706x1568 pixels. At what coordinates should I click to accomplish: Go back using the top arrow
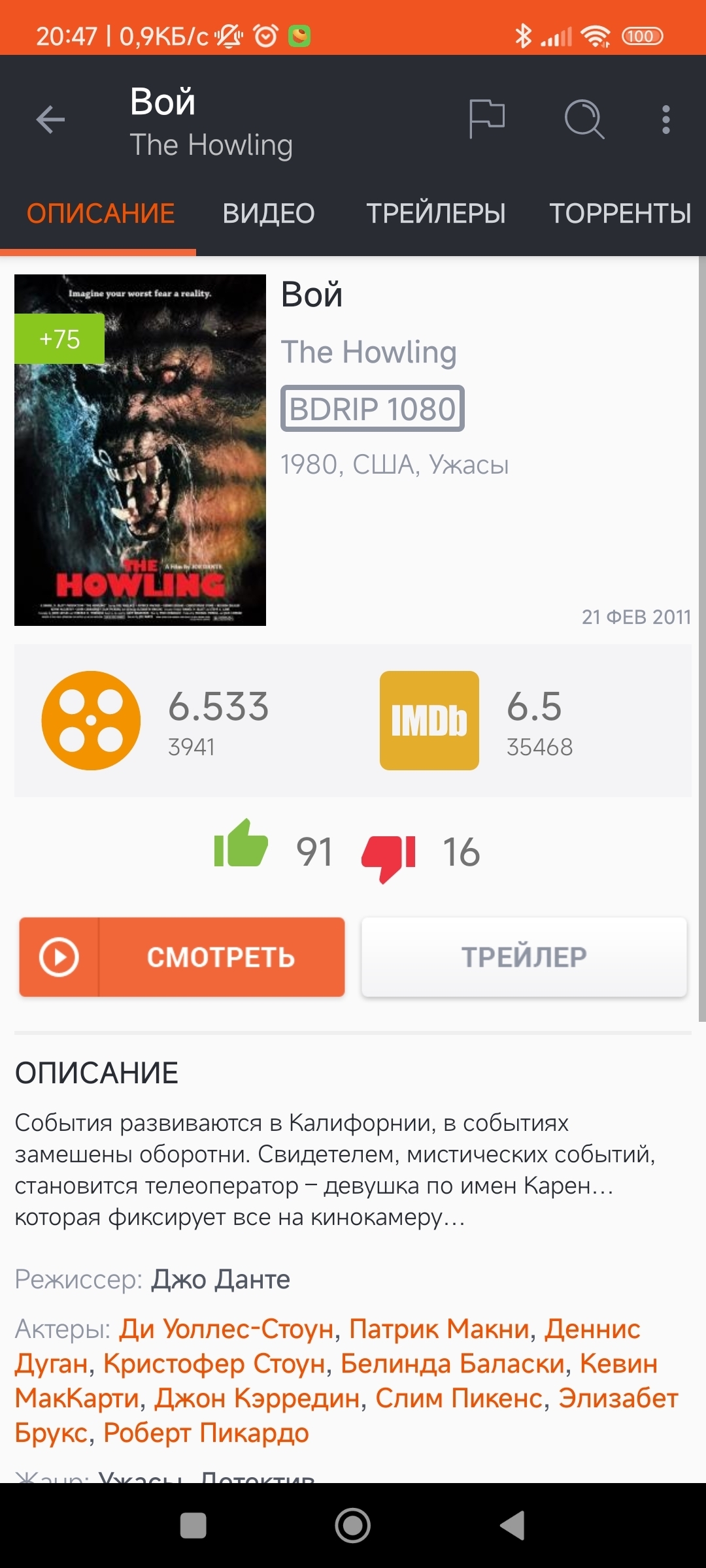tap(50, 120)
